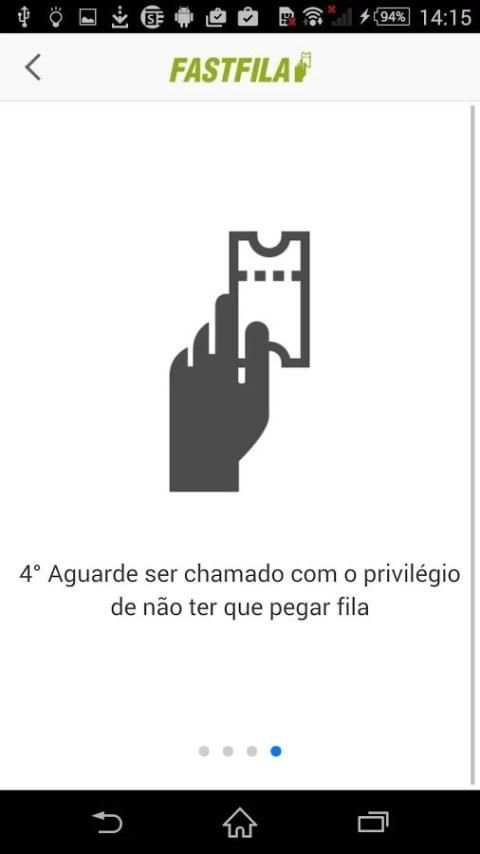Image resolution: width=480 pixels, height=854 pixels.
Task: Open the recent apps overview
Action: click(x=373, y=822)
